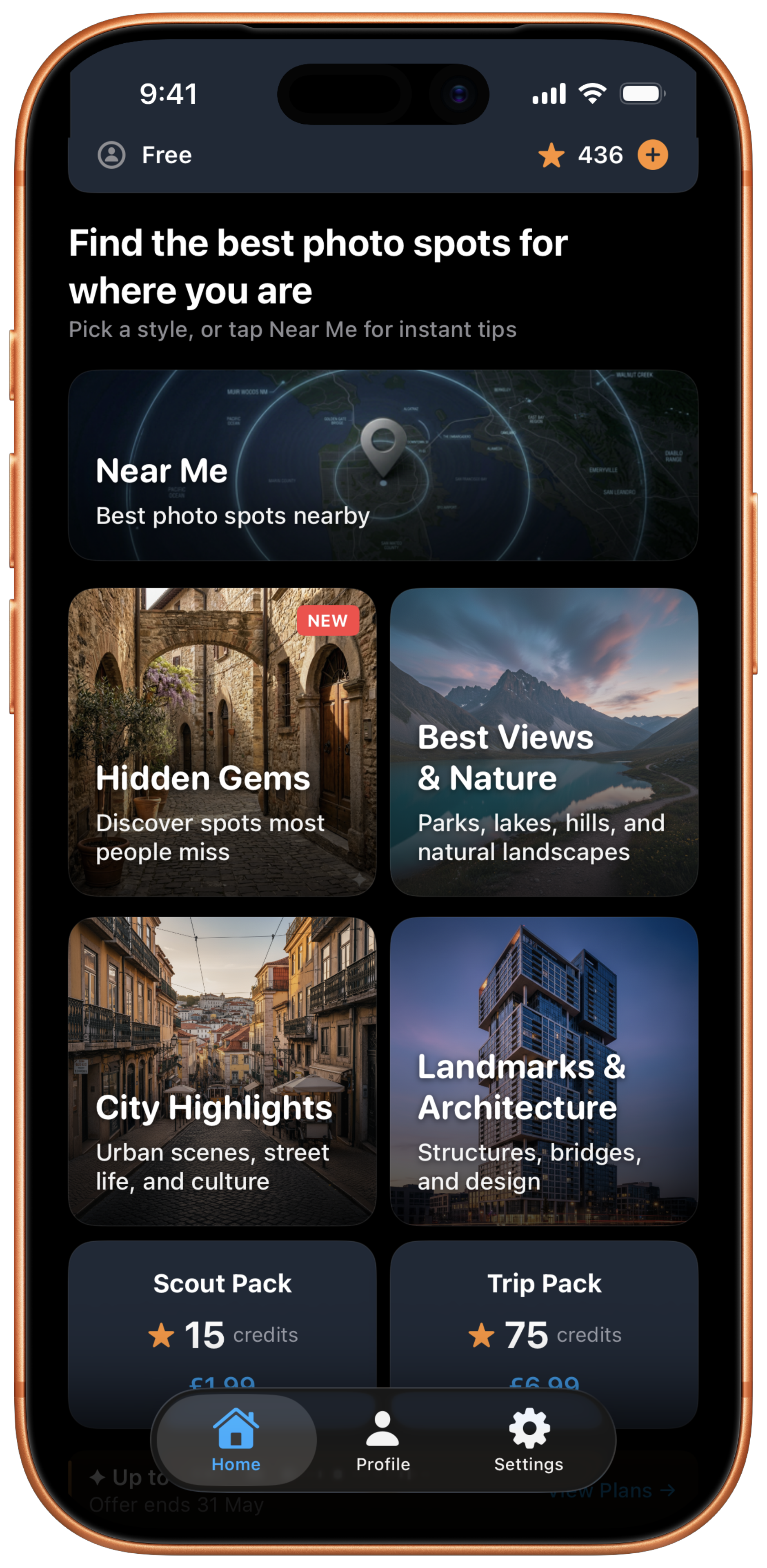Tap the orange star credits icon
Screen dimensions: 767x1568
pyautogui.click(x=551, y=155)
